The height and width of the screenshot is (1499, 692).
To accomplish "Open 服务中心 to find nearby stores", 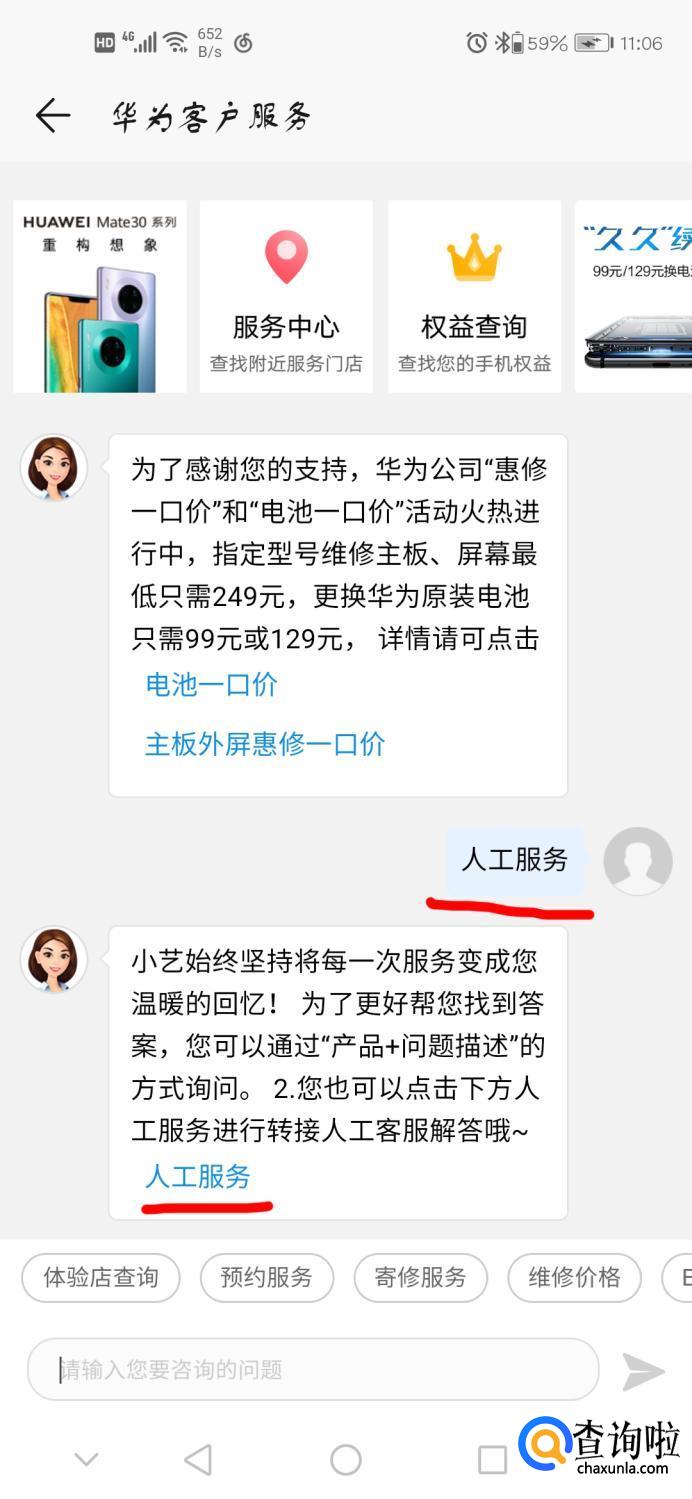I will (x=286, y=297).
